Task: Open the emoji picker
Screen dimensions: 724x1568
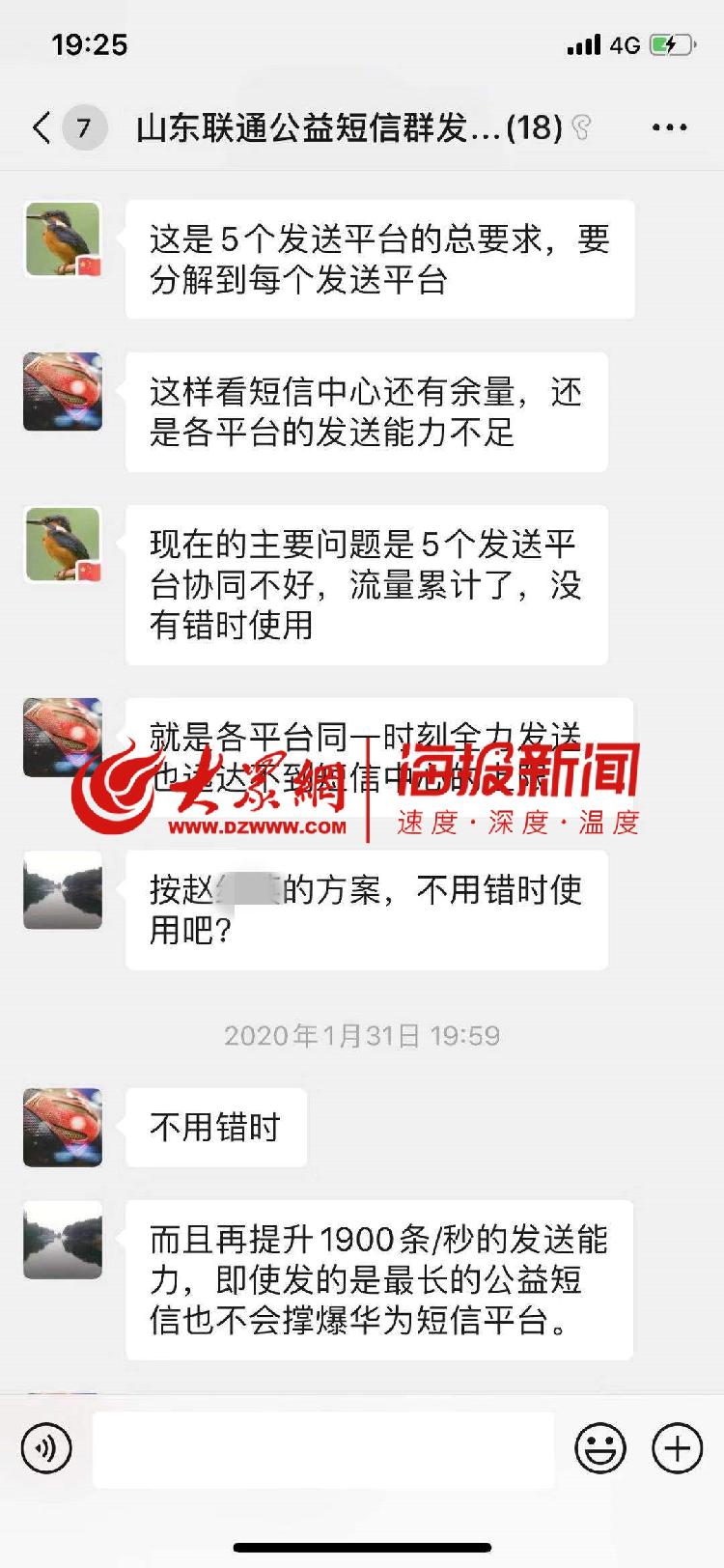Action: tap(600, 1448)
